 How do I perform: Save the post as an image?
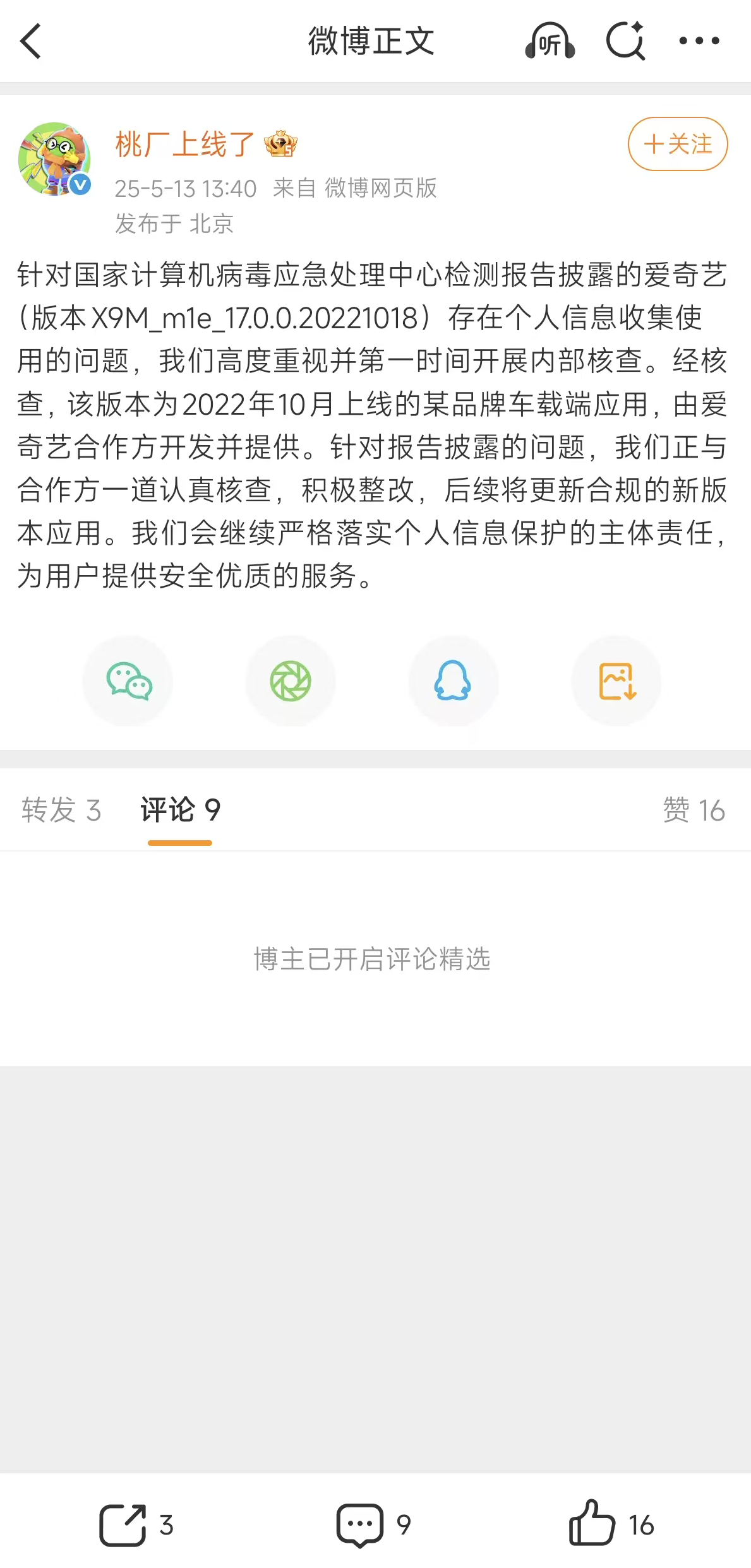tap(616, 681)
